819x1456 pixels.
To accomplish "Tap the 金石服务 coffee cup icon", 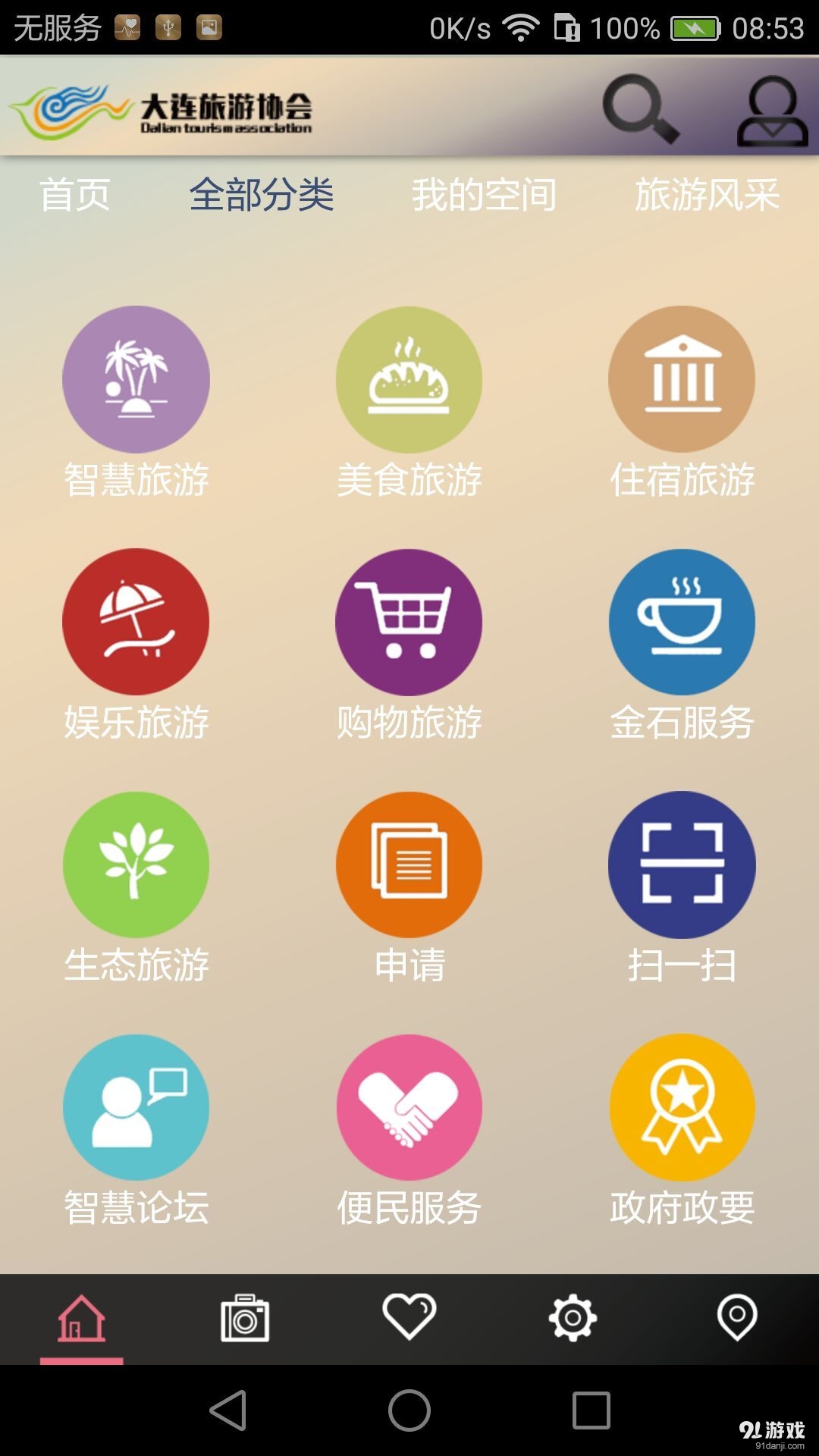I will click(x=681, y=622).
